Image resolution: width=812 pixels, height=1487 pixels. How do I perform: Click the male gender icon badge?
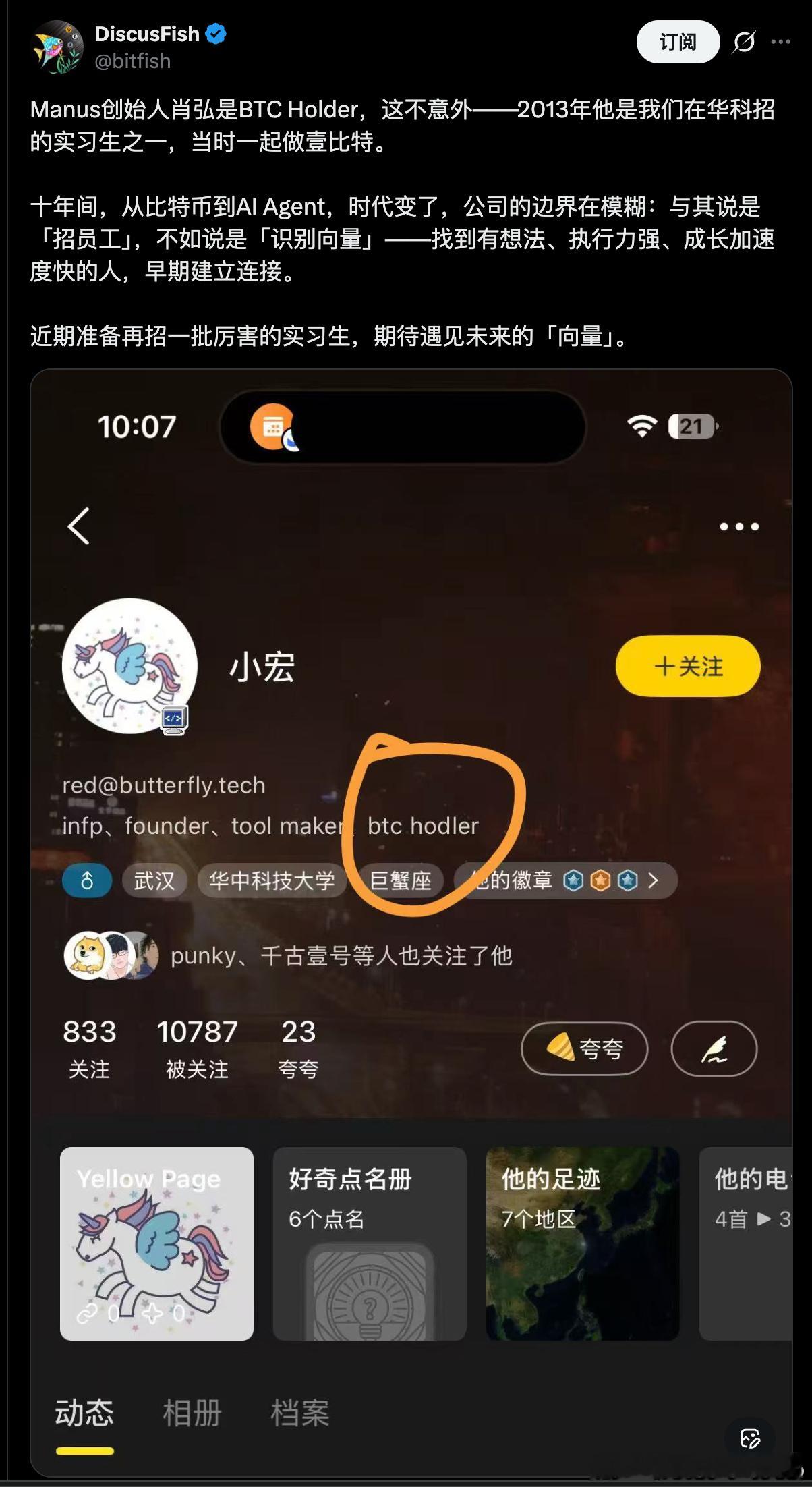pos(86,880)
